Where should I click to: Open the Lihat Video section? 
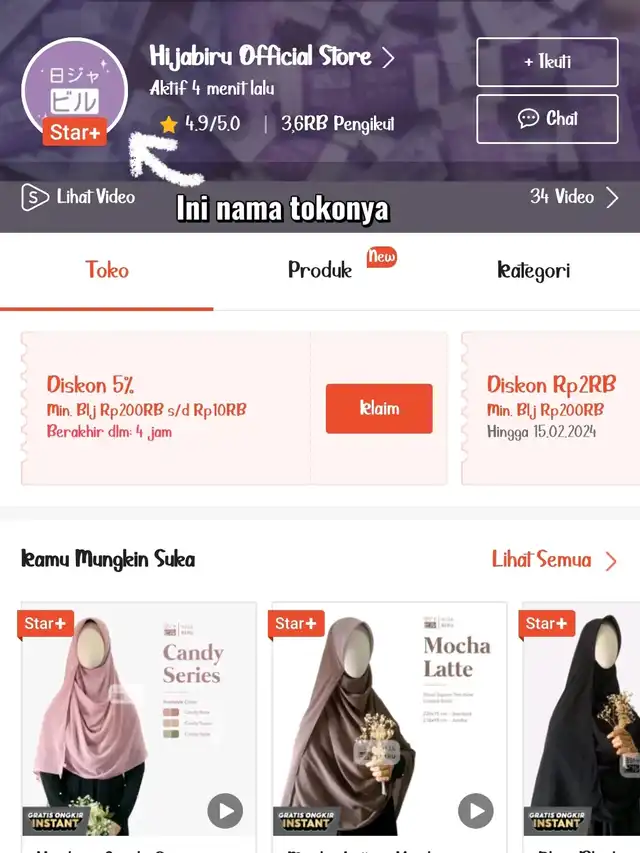(x=79, y=197)
